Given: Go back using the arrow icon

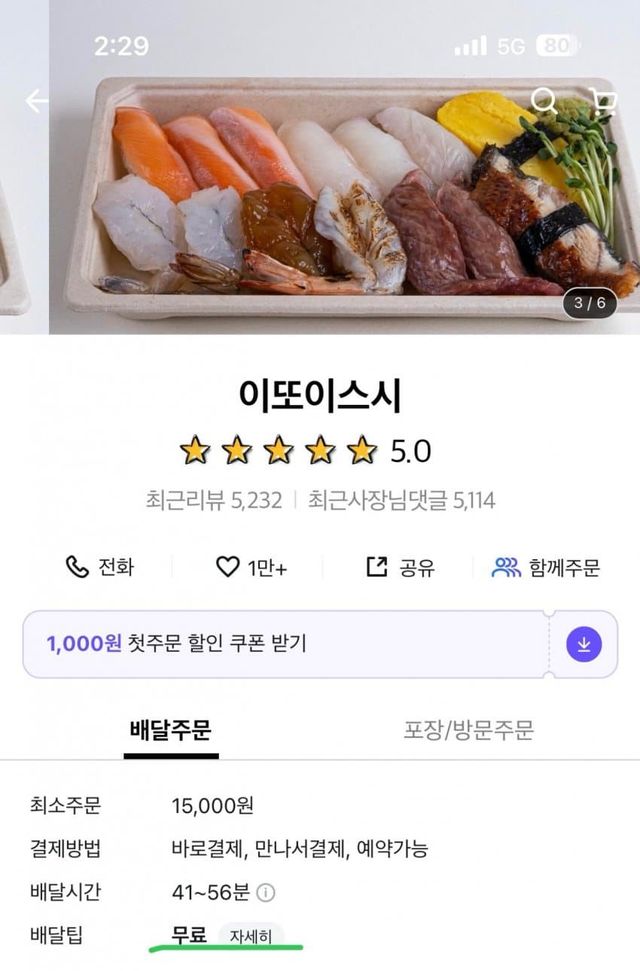Looking at the screenshot, I should pos(37,101).
